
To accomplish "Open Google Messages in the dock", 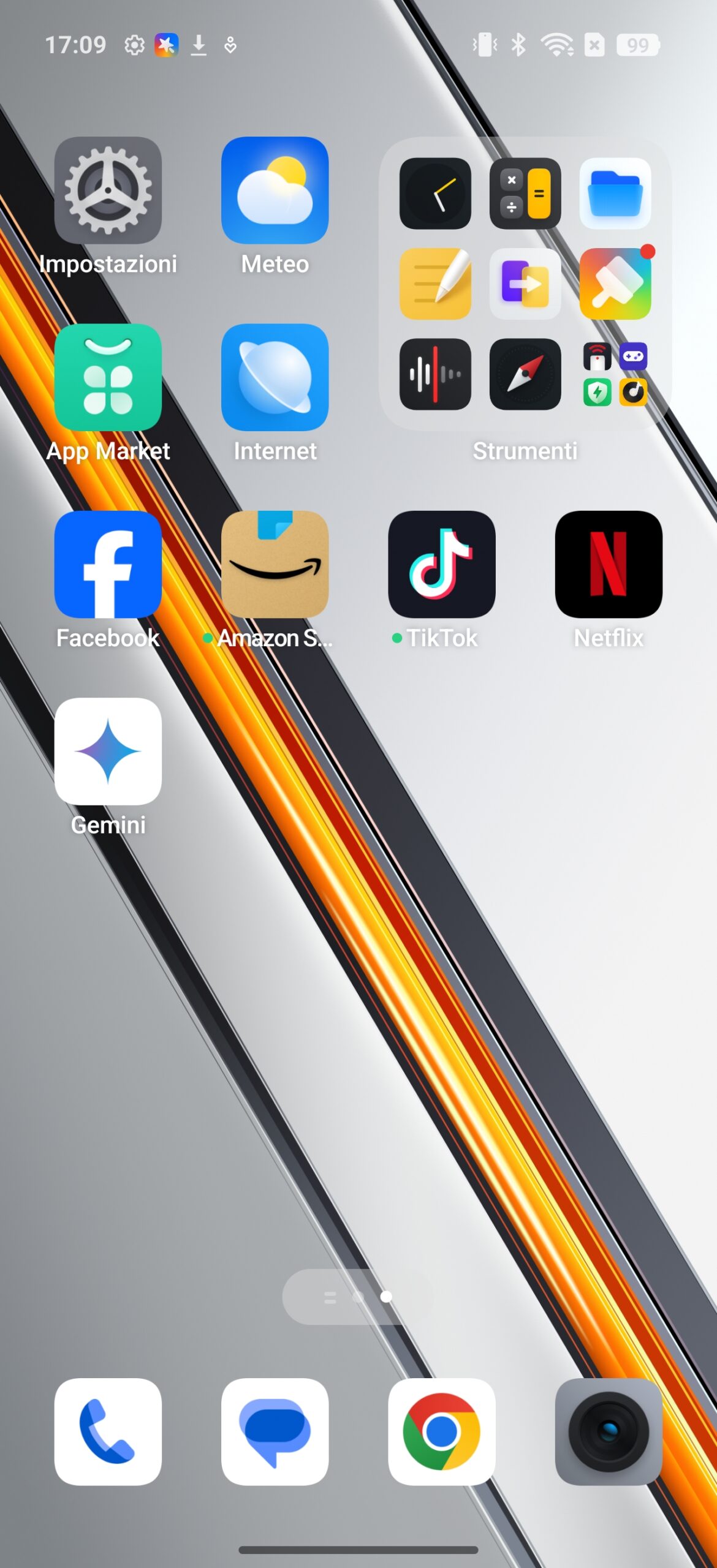I will [275, 1431].
